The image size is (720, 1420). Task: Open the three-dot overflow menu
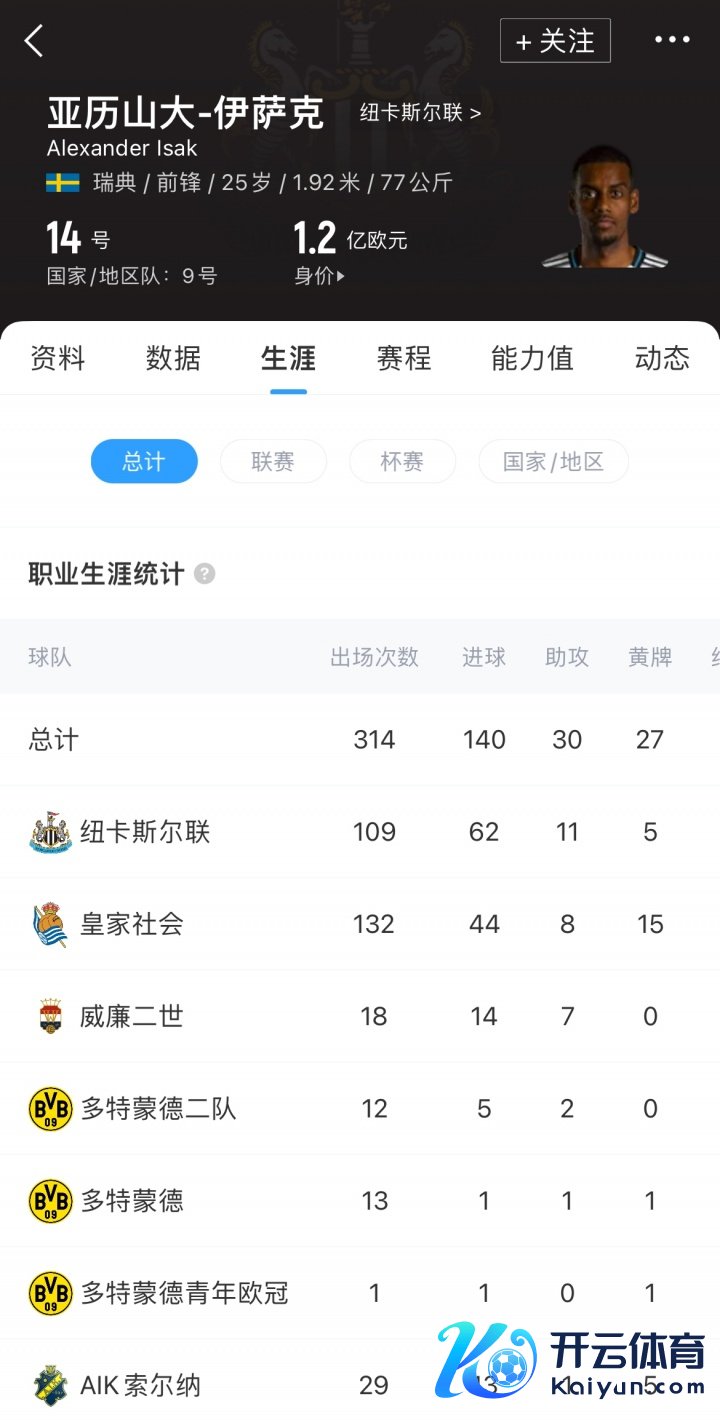pyautogui.click(x=672, y=40)
